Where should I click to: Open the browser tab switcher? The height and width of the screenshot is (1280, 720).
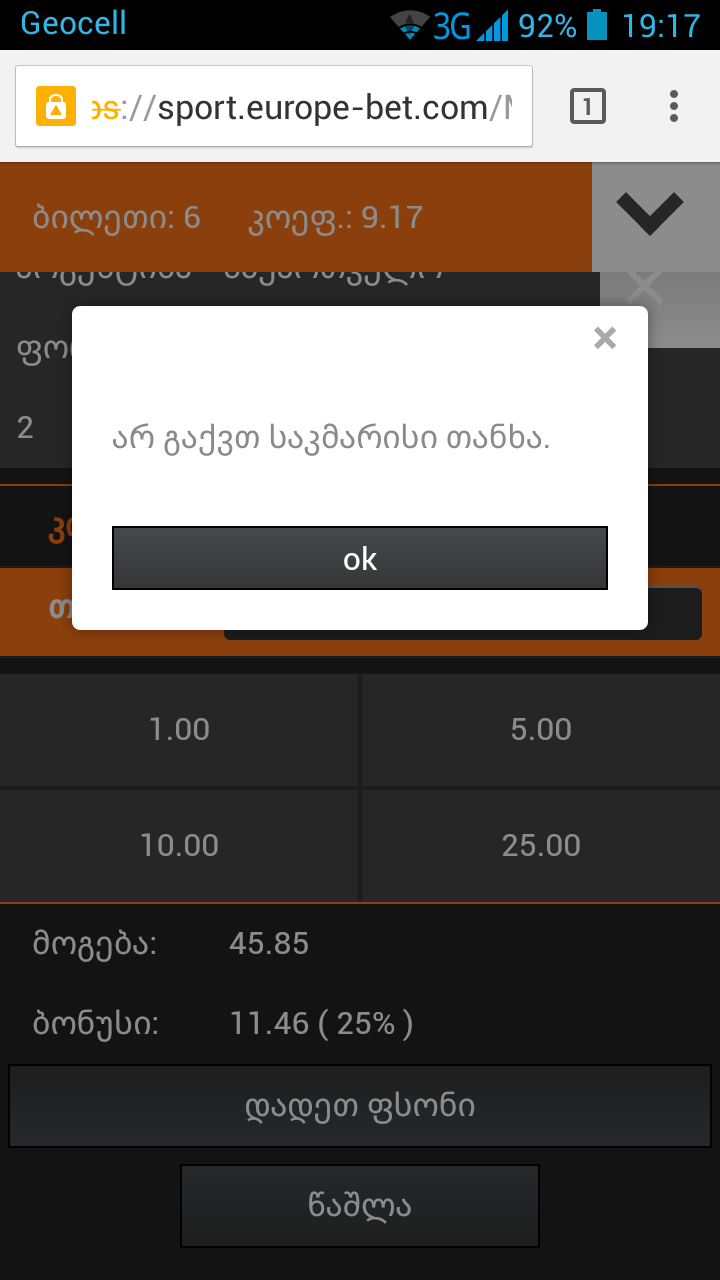pyautogui.click(x=588, y=106)
